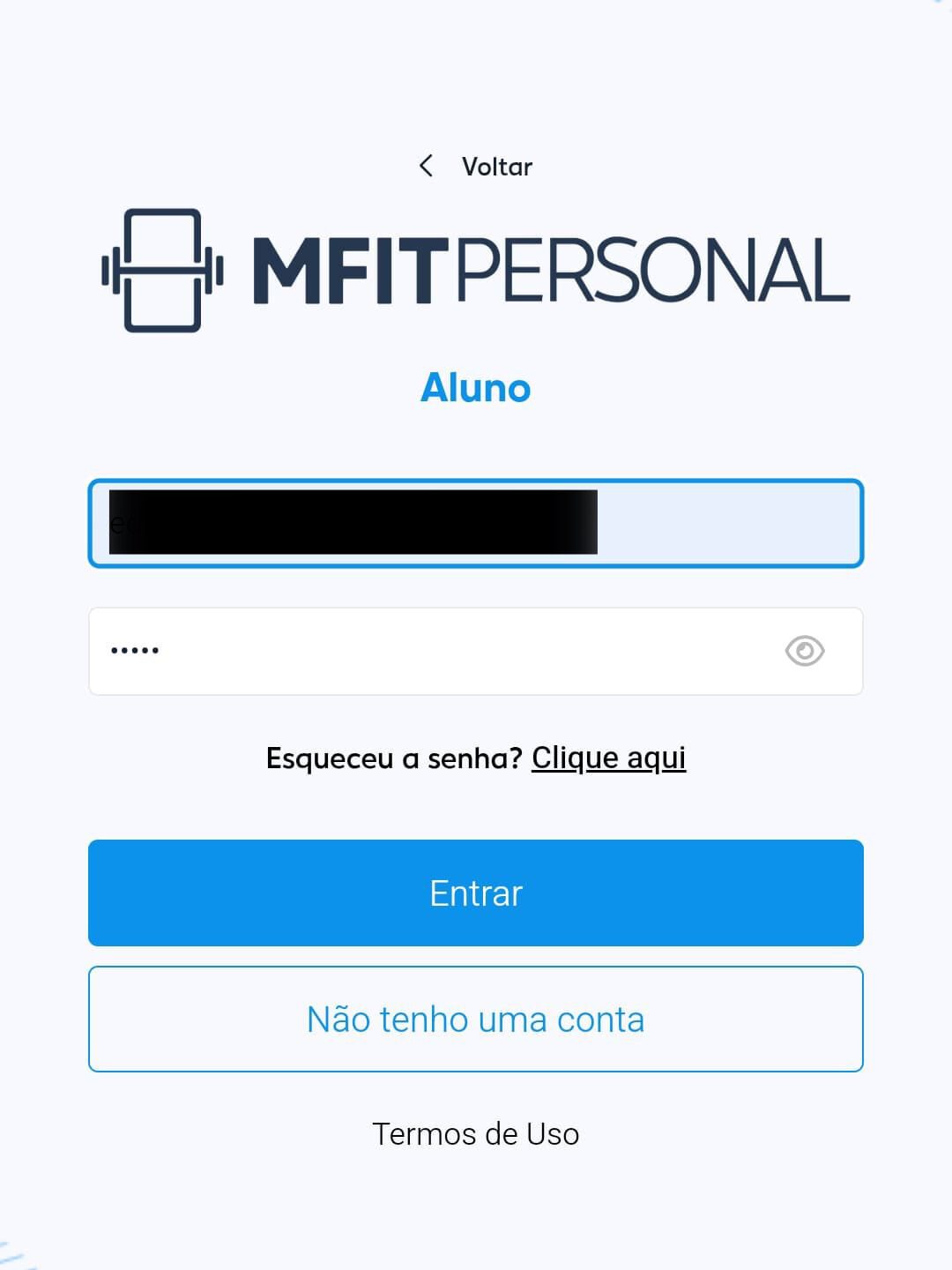Open Termos de Uso
Image resolution: width=952 pixels, height=1270 pixels.
tap(475, 1133)
